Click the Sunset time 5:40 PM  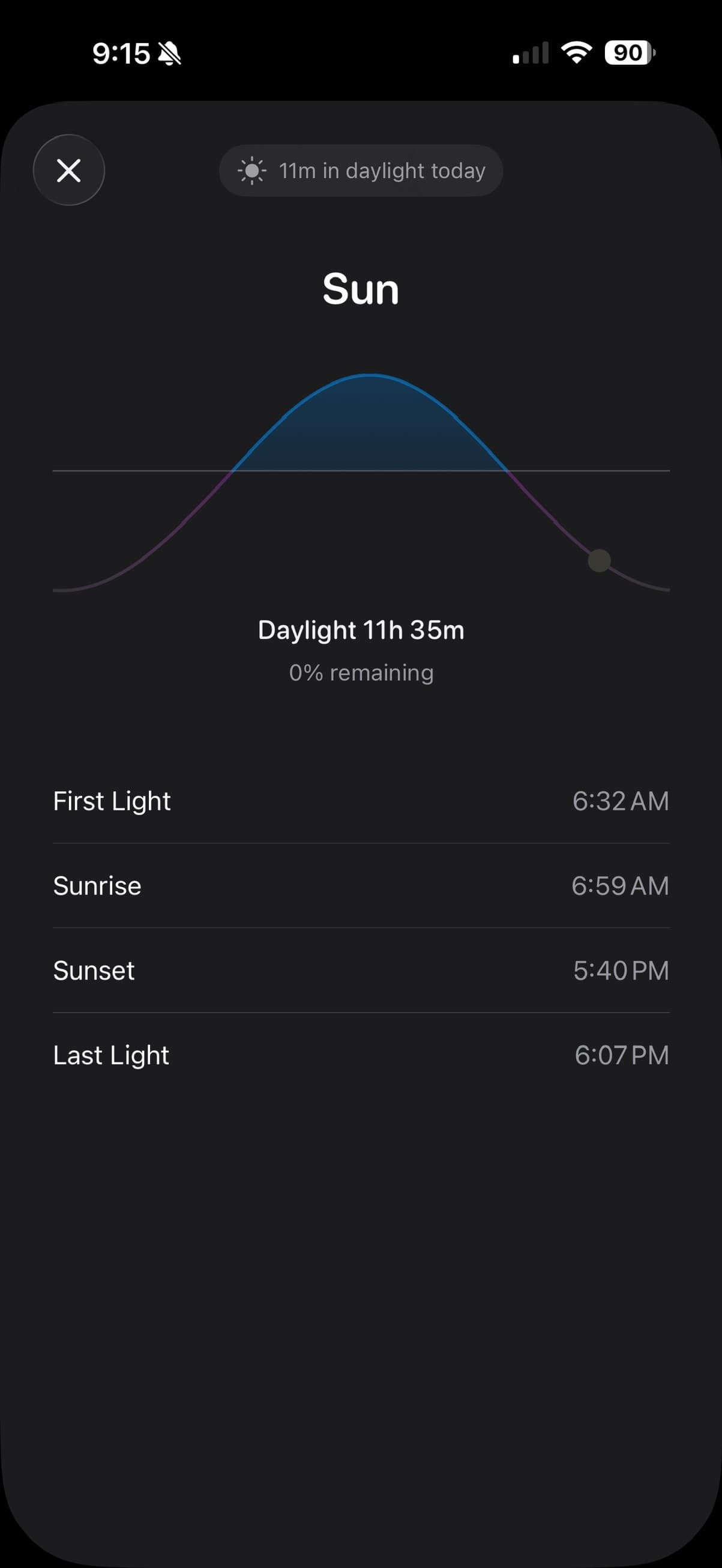622,971
